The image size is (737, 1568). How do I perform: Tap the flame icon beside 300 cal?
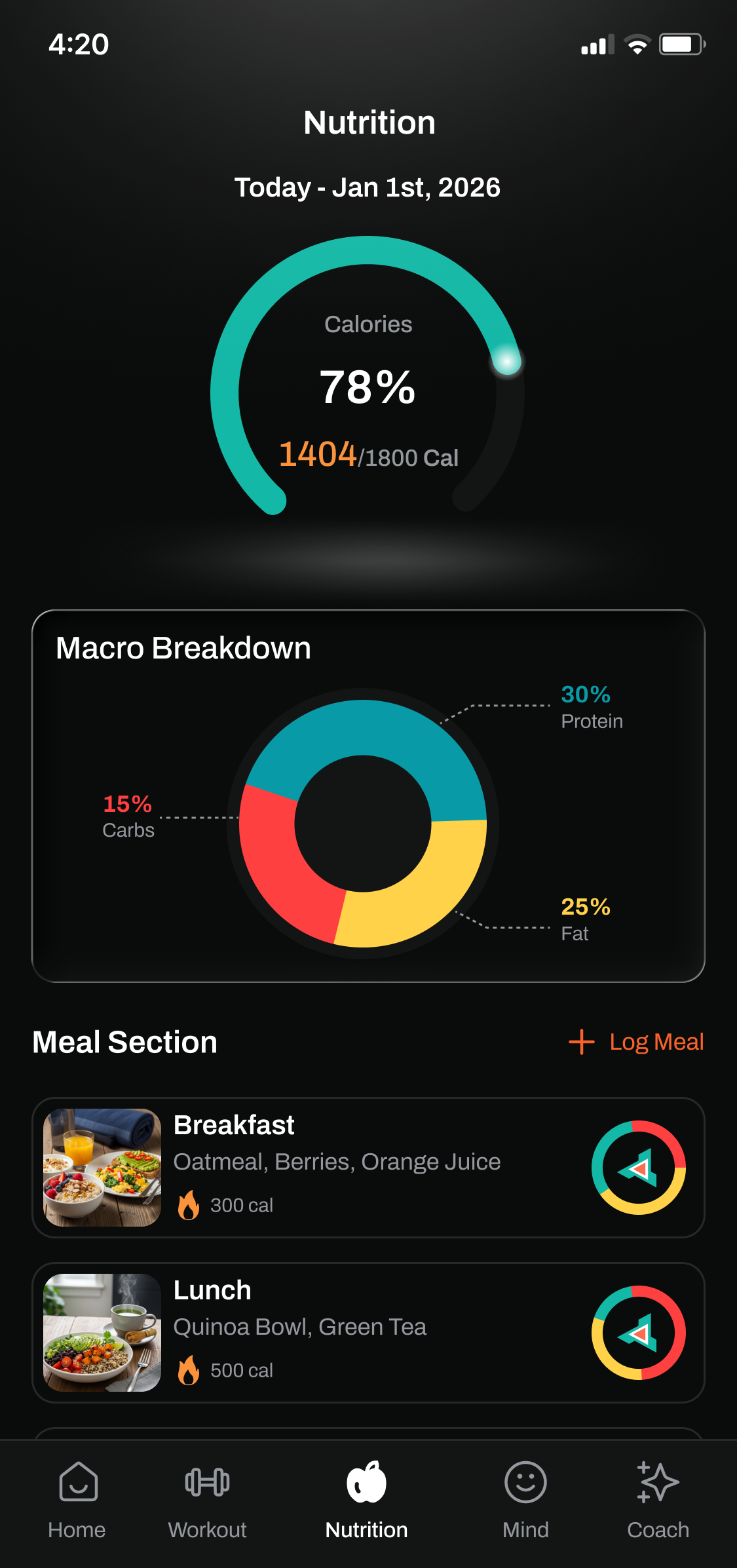189,1204
